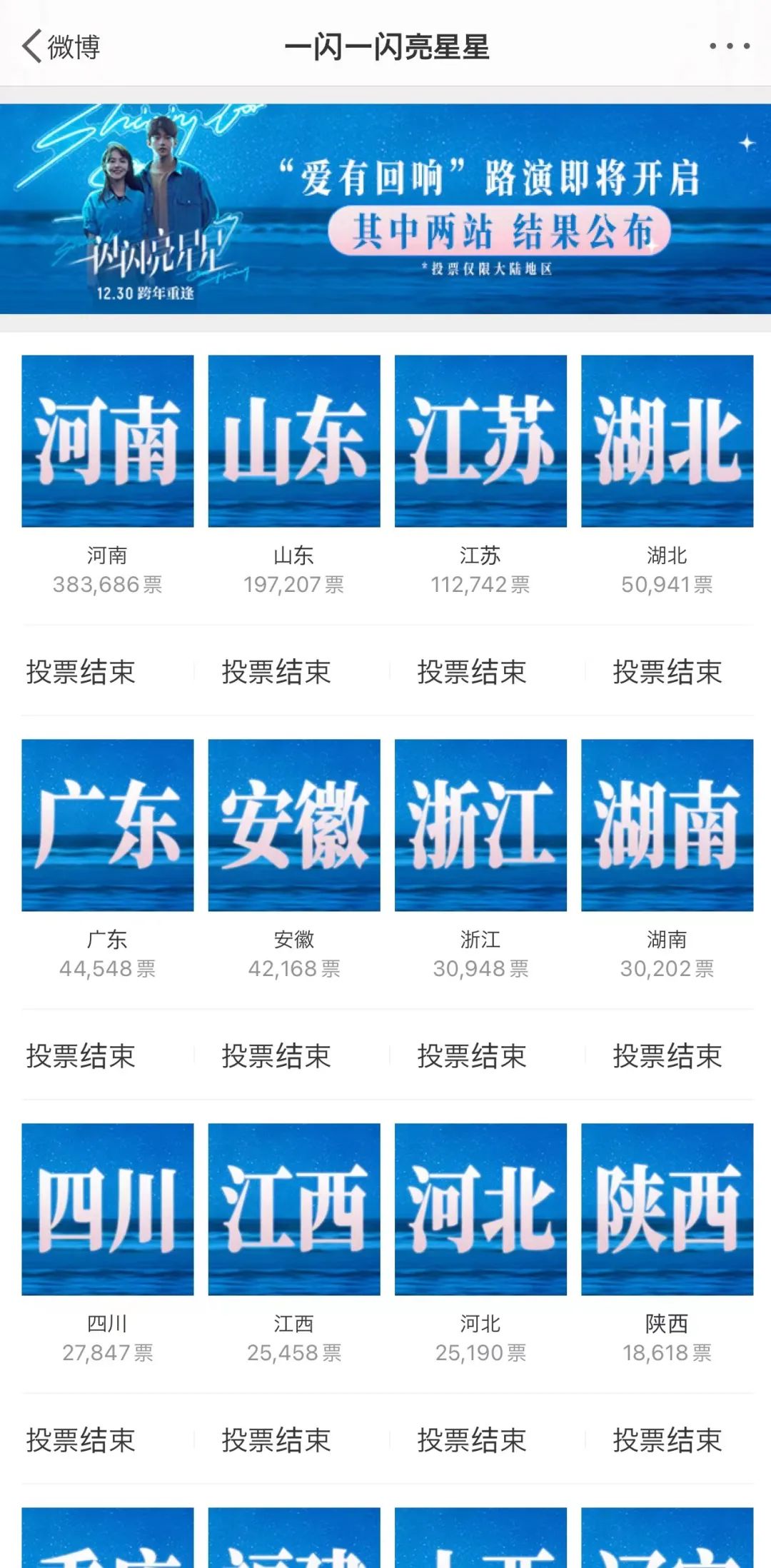771x1568 pixels.
Task: Open the 爱有回响 路演 banner
Action: 385,208
